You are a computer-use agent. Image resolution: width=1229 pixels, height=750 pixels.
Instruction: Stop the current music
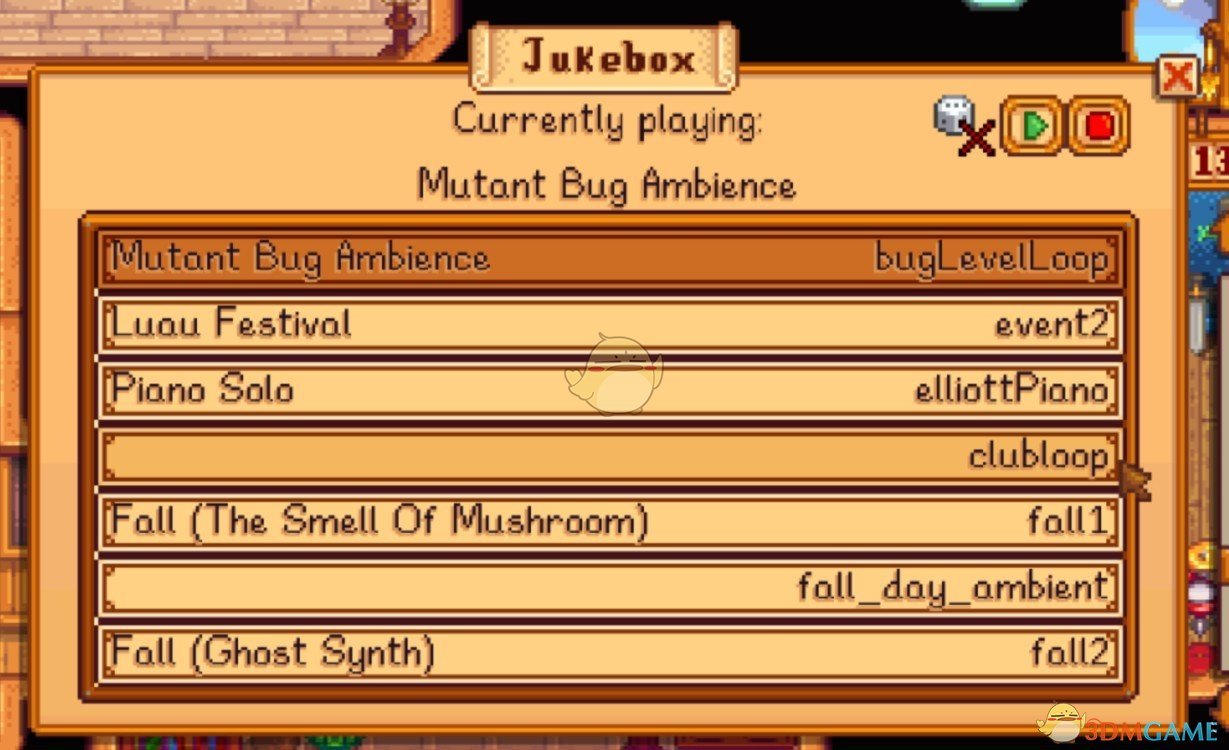[1099, 126]
